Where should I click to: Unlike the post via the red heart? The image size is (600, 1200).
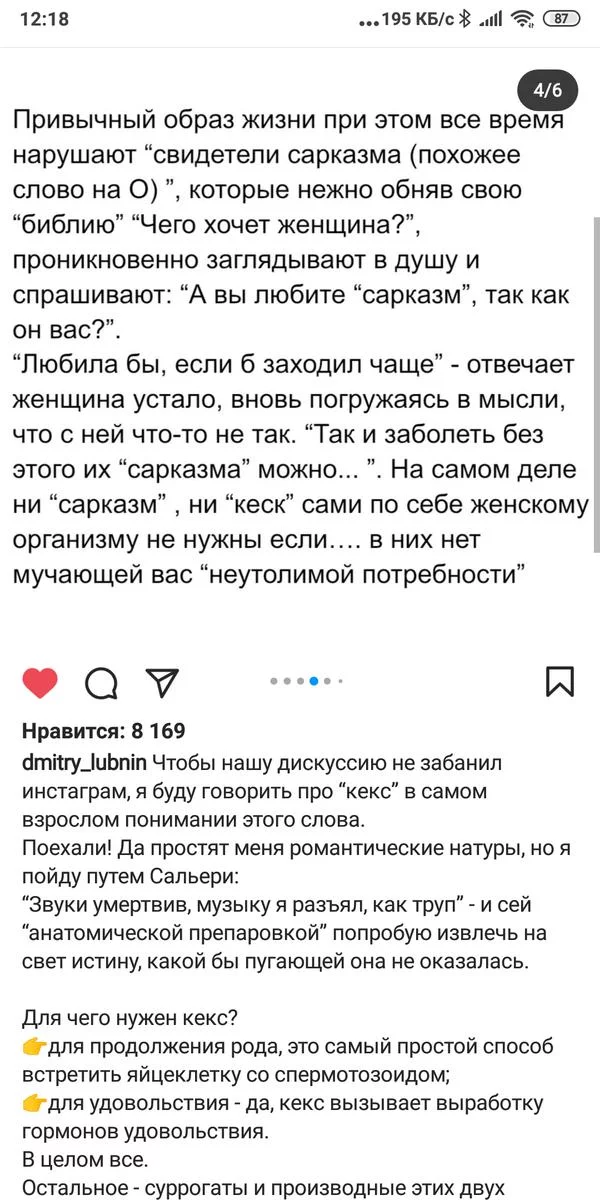41,682
